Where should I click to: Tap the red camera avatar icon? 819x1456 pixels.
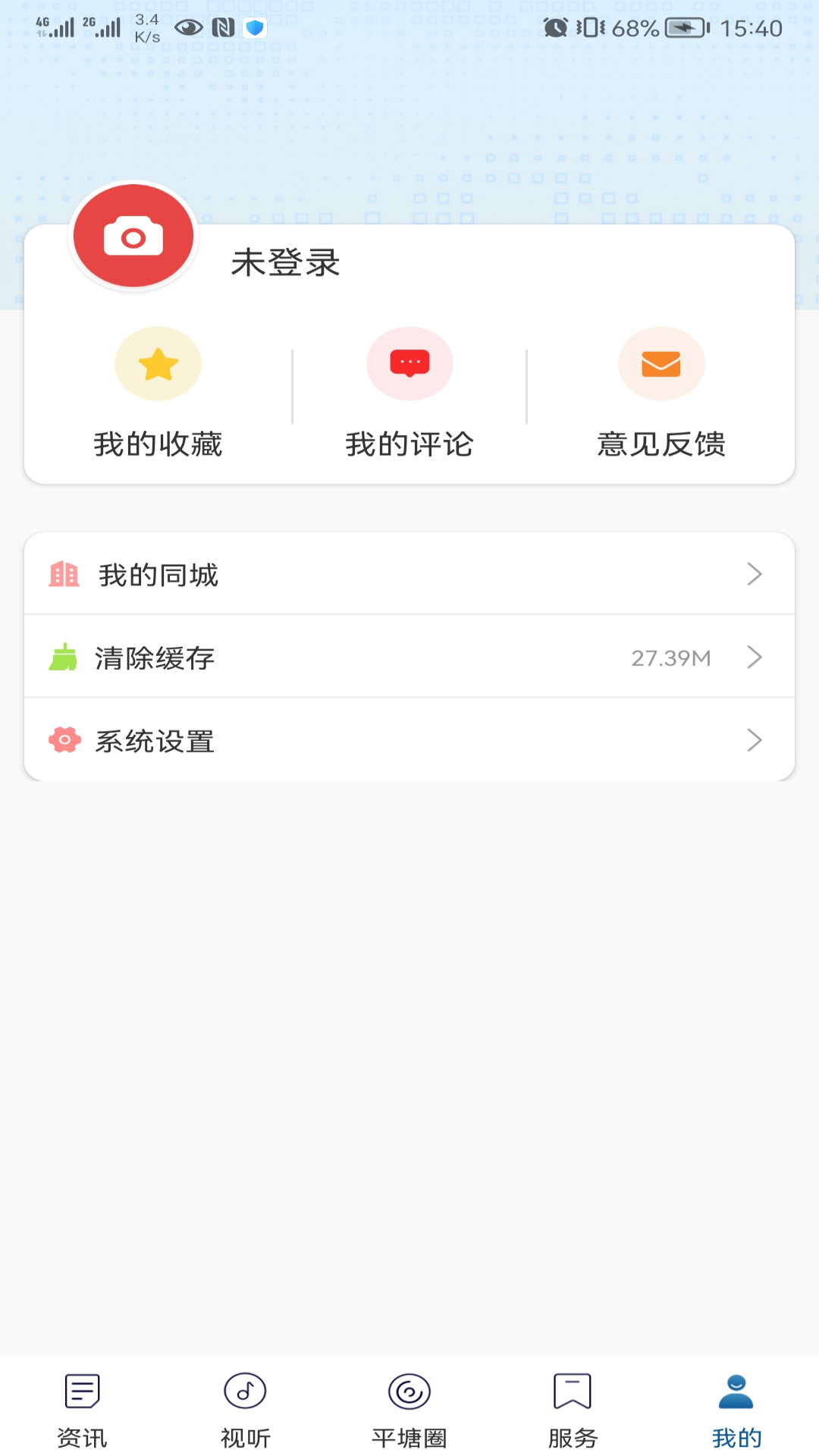click(x=133, y=237)
